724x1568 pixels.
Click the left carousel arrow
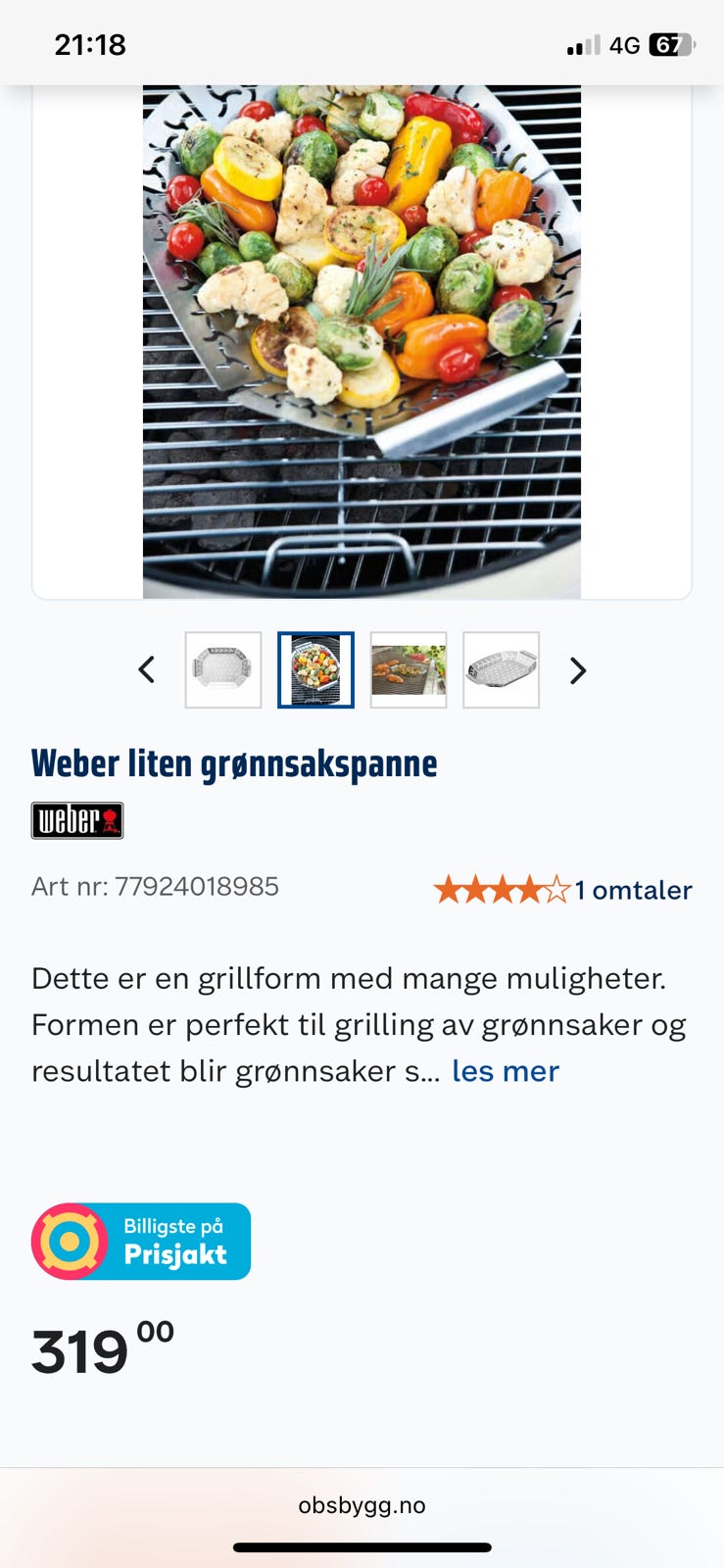146,670
